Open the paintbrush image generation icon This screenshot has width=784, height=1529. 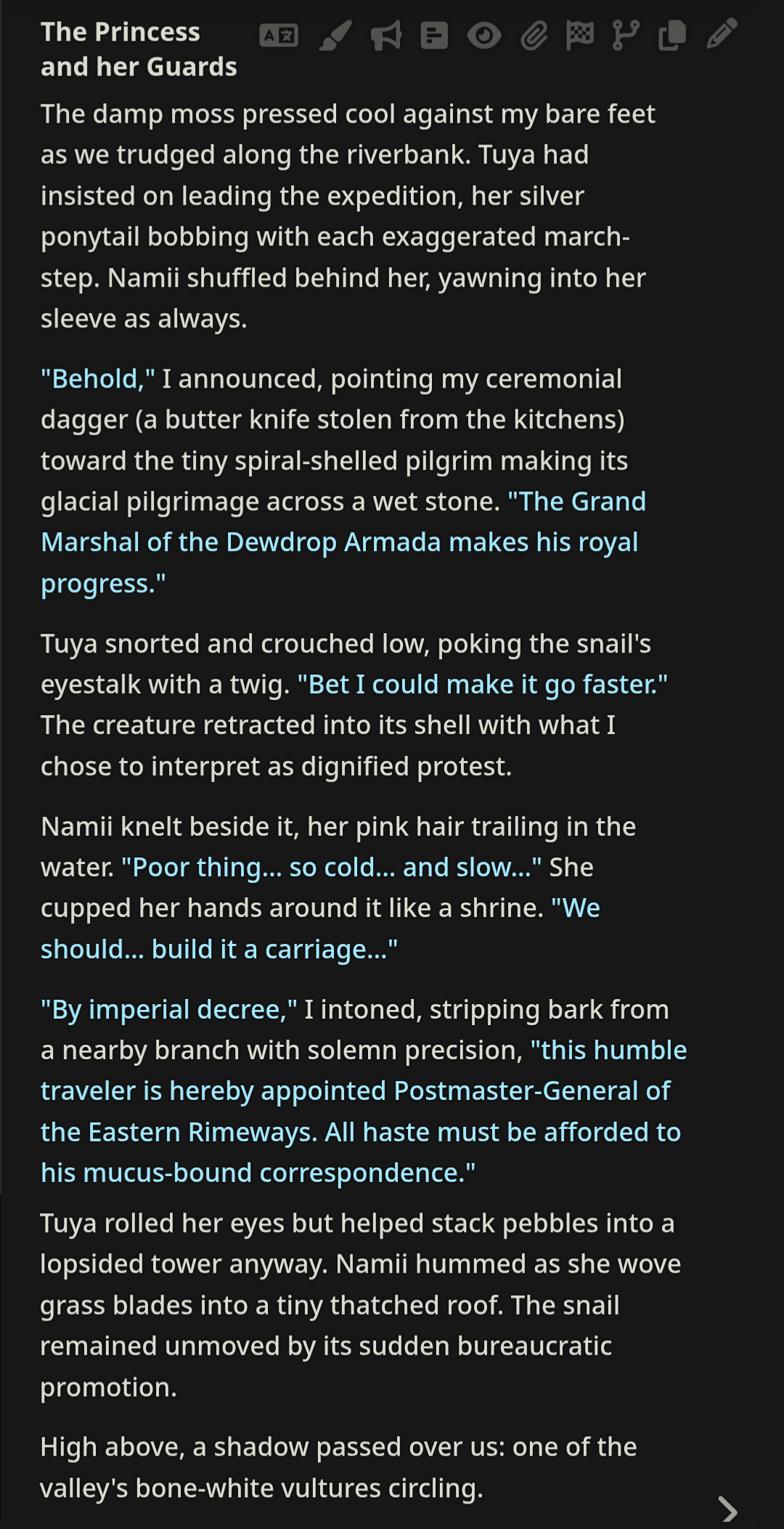pyautogui.click(x=336, y=35)
